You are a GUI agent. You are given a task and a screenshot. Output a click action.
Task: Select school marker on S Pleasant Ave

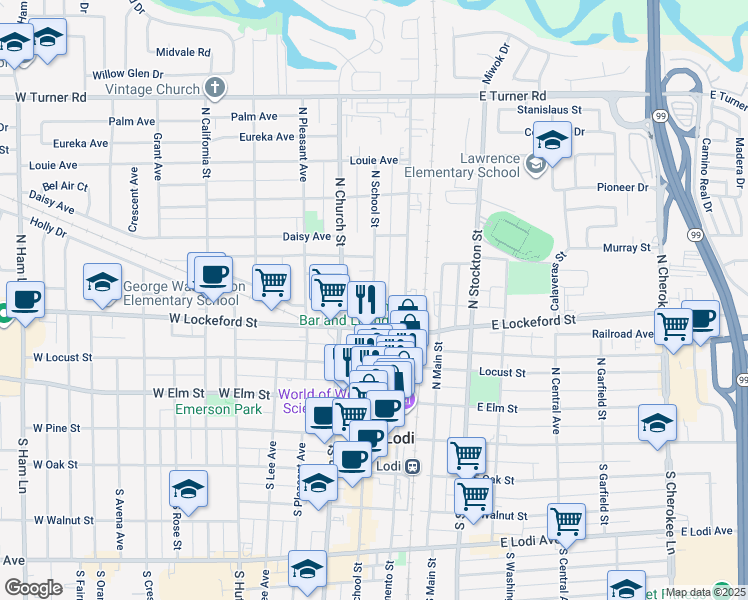click(318, 486)
